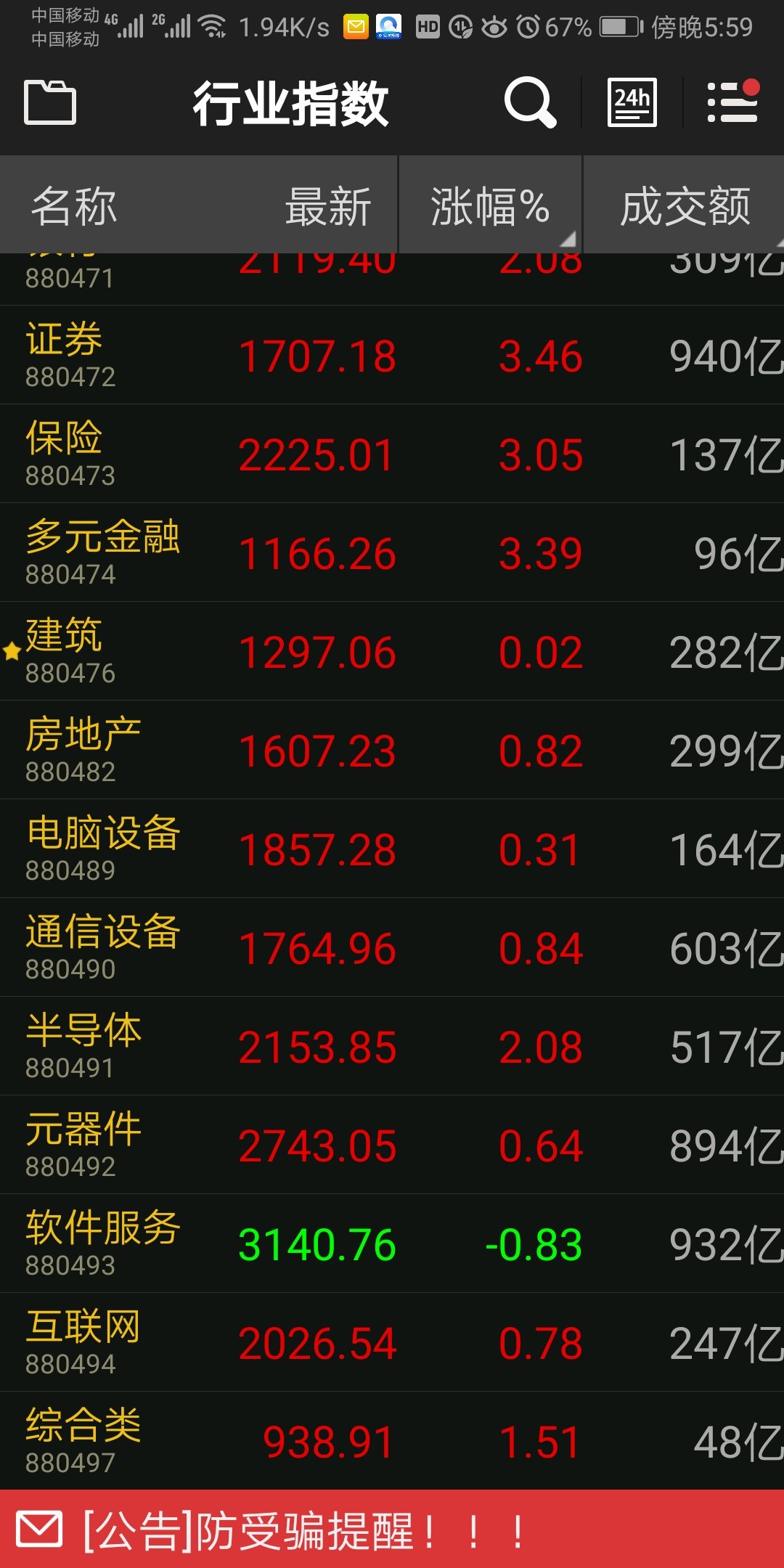Sort by 成交额 column header

685,206
